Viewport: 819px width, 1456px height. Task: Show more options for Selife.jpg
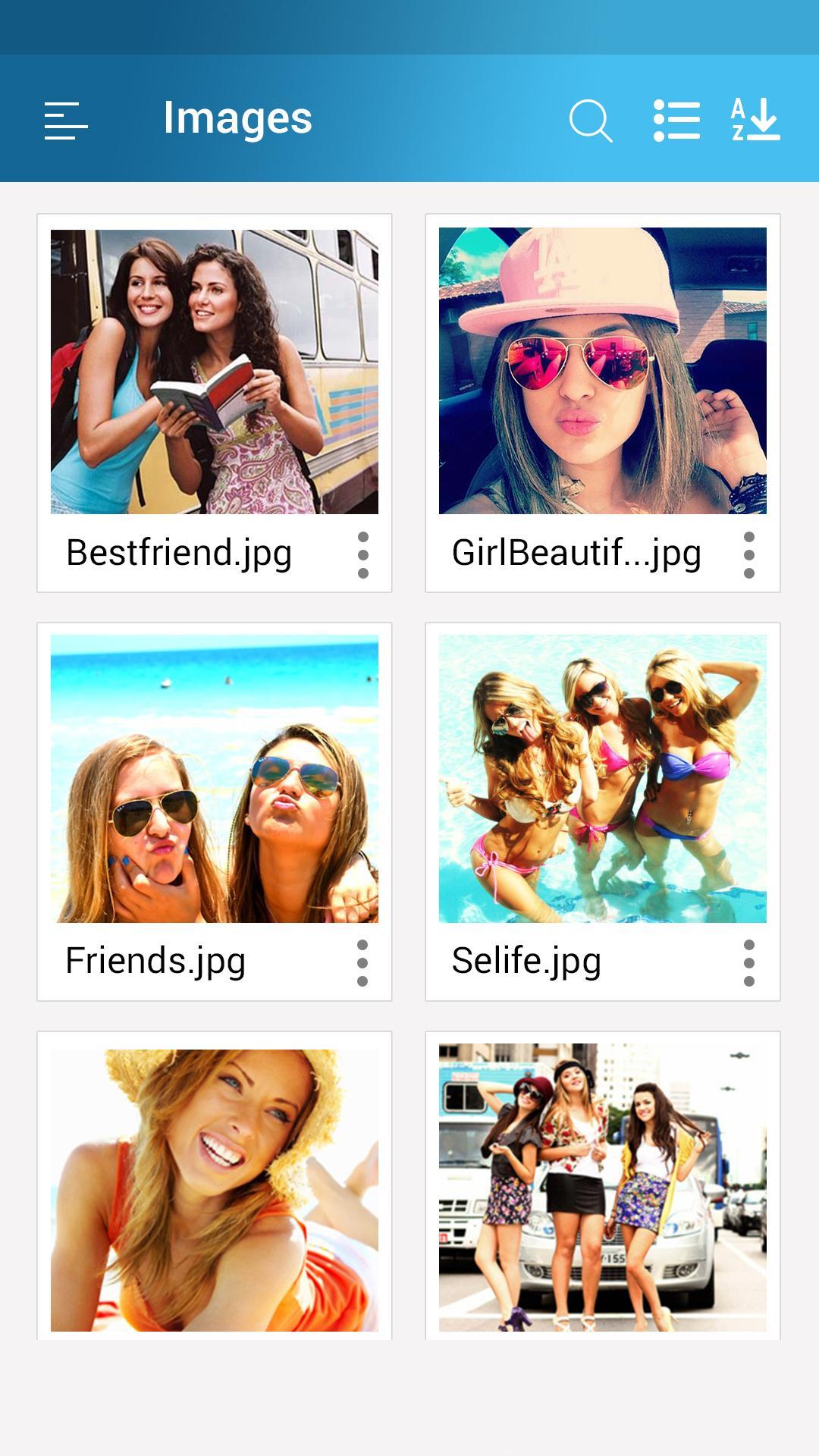click(x=749, y=963)
